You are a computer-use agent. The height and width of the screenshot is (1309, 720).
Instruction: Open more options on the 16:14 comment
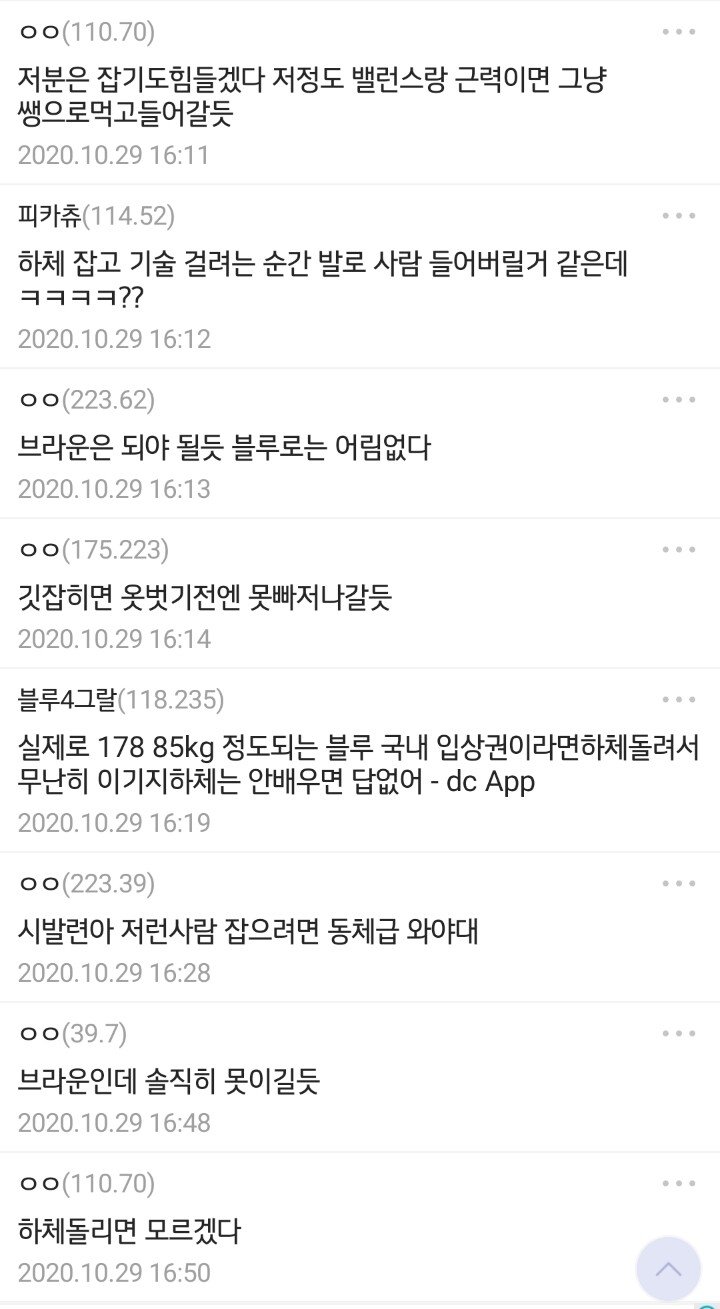[679, 550]
